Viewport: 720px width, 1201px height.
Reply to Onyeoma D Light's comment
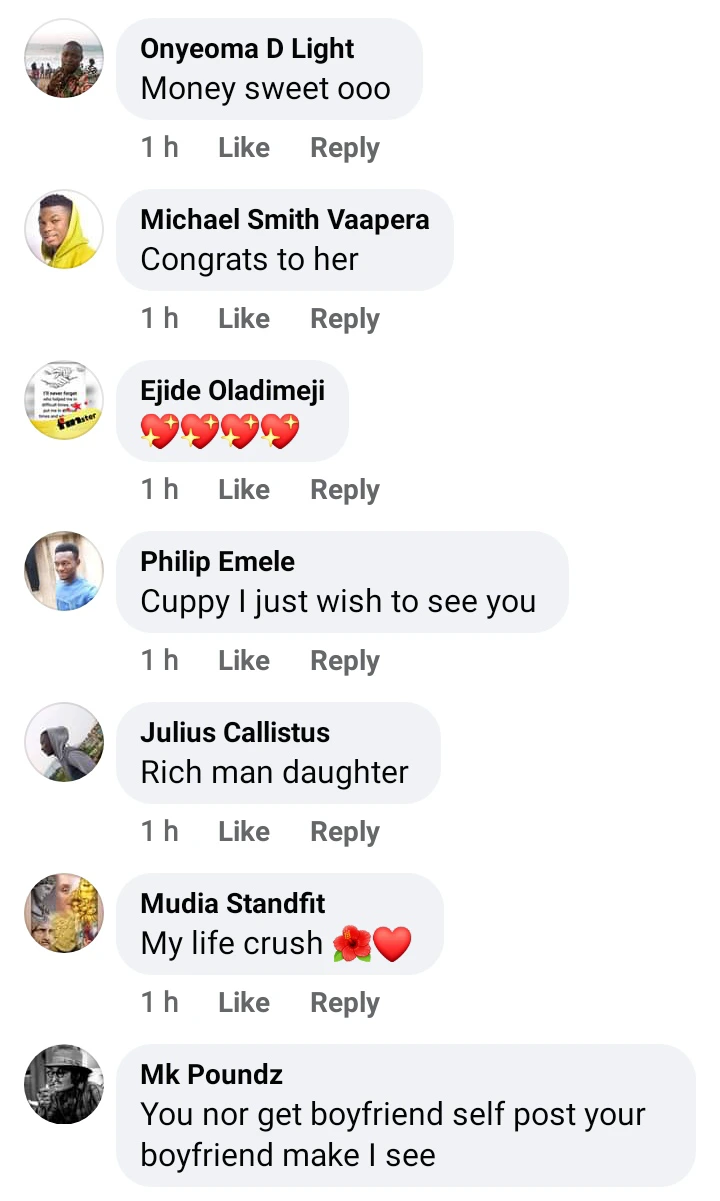[x=345, y=148]
